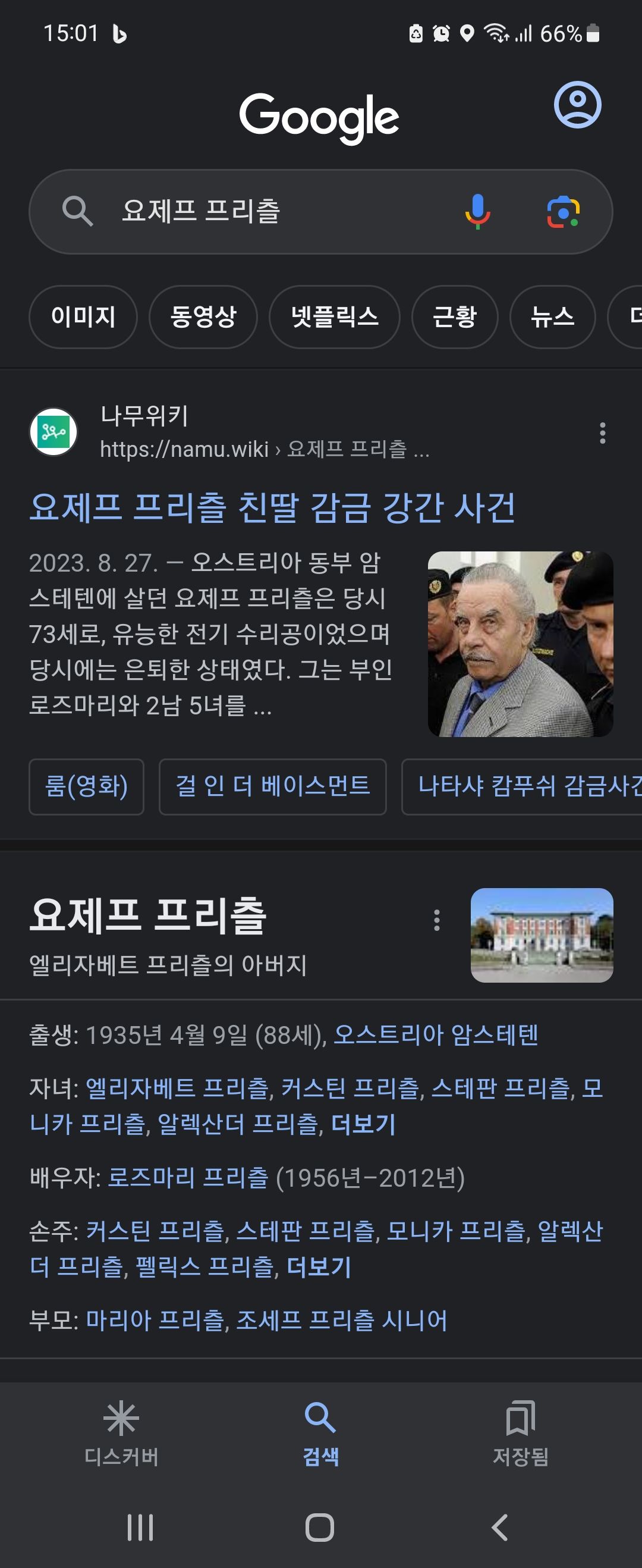The width and height of the screenshot is (642, 1568).
Task: Open the knowledge panel building image
Action: (x=542, y=935)
